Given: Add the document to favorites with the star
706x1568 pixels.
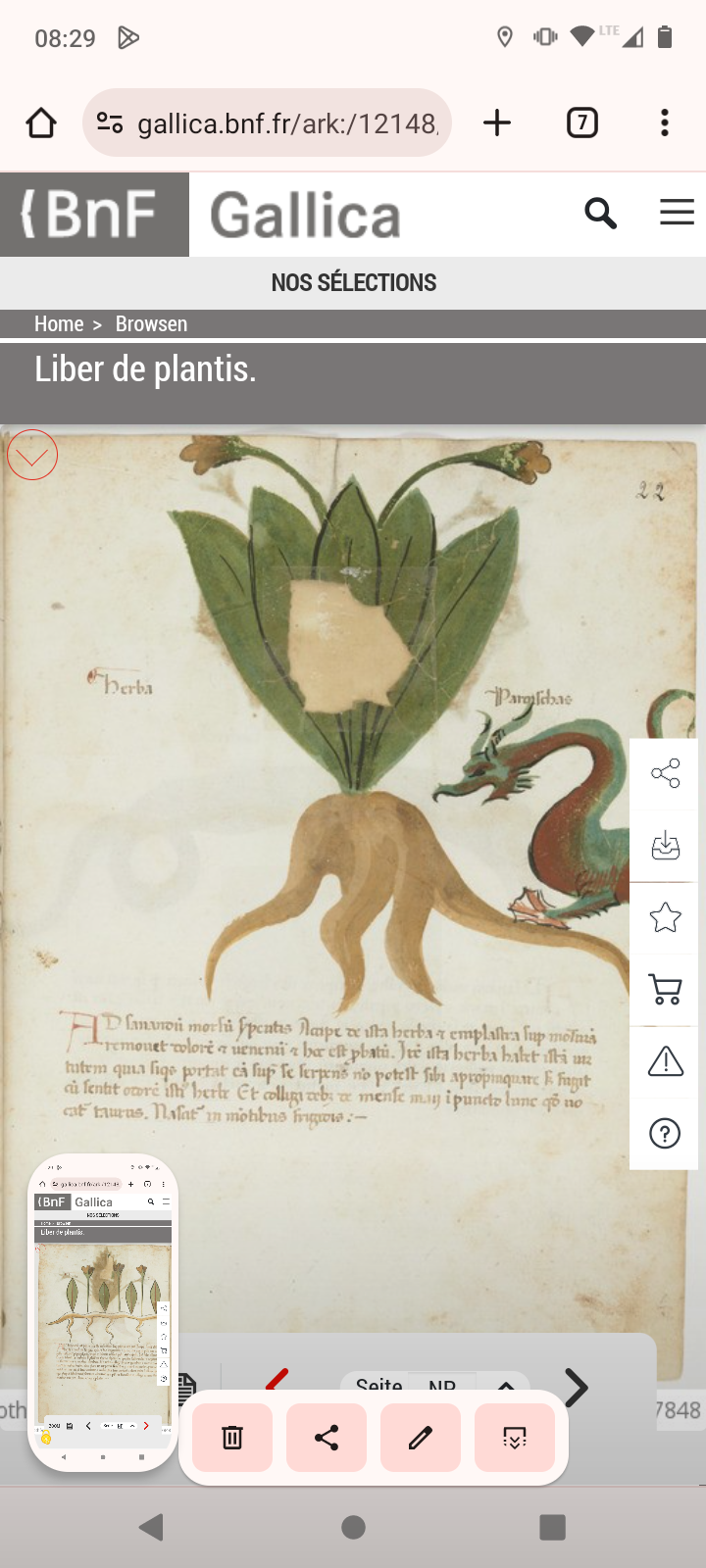Looking at the screenshot, I should (665, 917).
